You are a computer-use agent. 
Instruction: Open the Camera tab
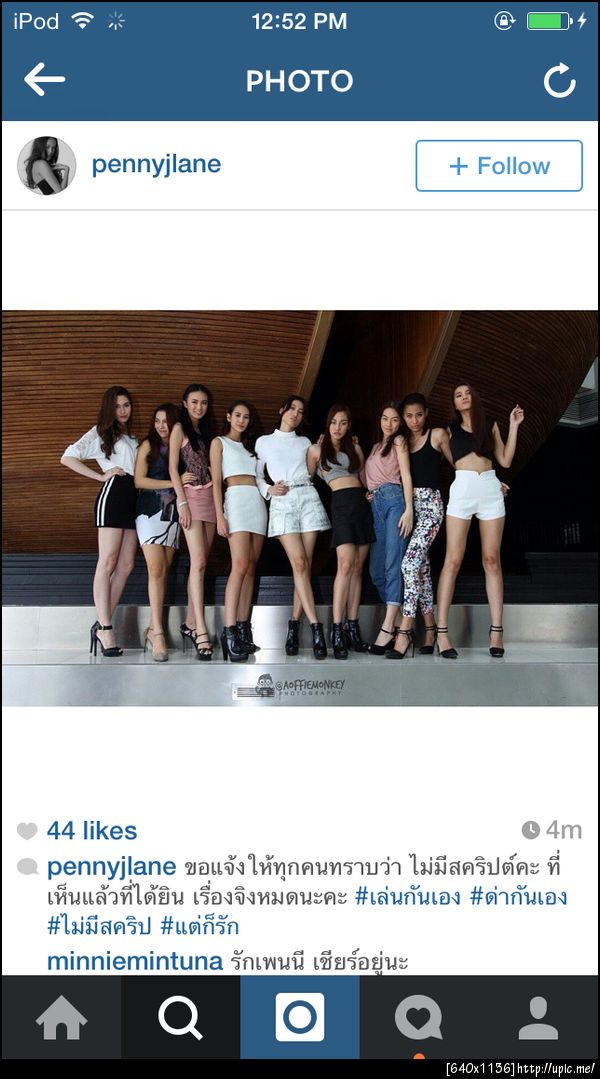(300, 1018)
